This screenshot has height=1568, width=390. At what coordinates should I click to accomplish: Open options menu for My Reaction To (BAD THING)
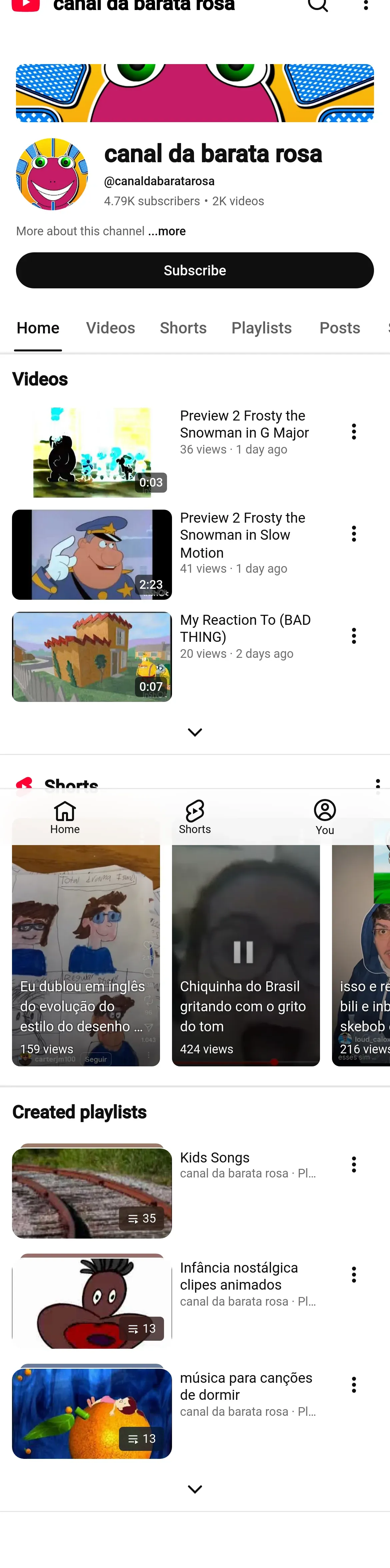click(x=354, y=636)
